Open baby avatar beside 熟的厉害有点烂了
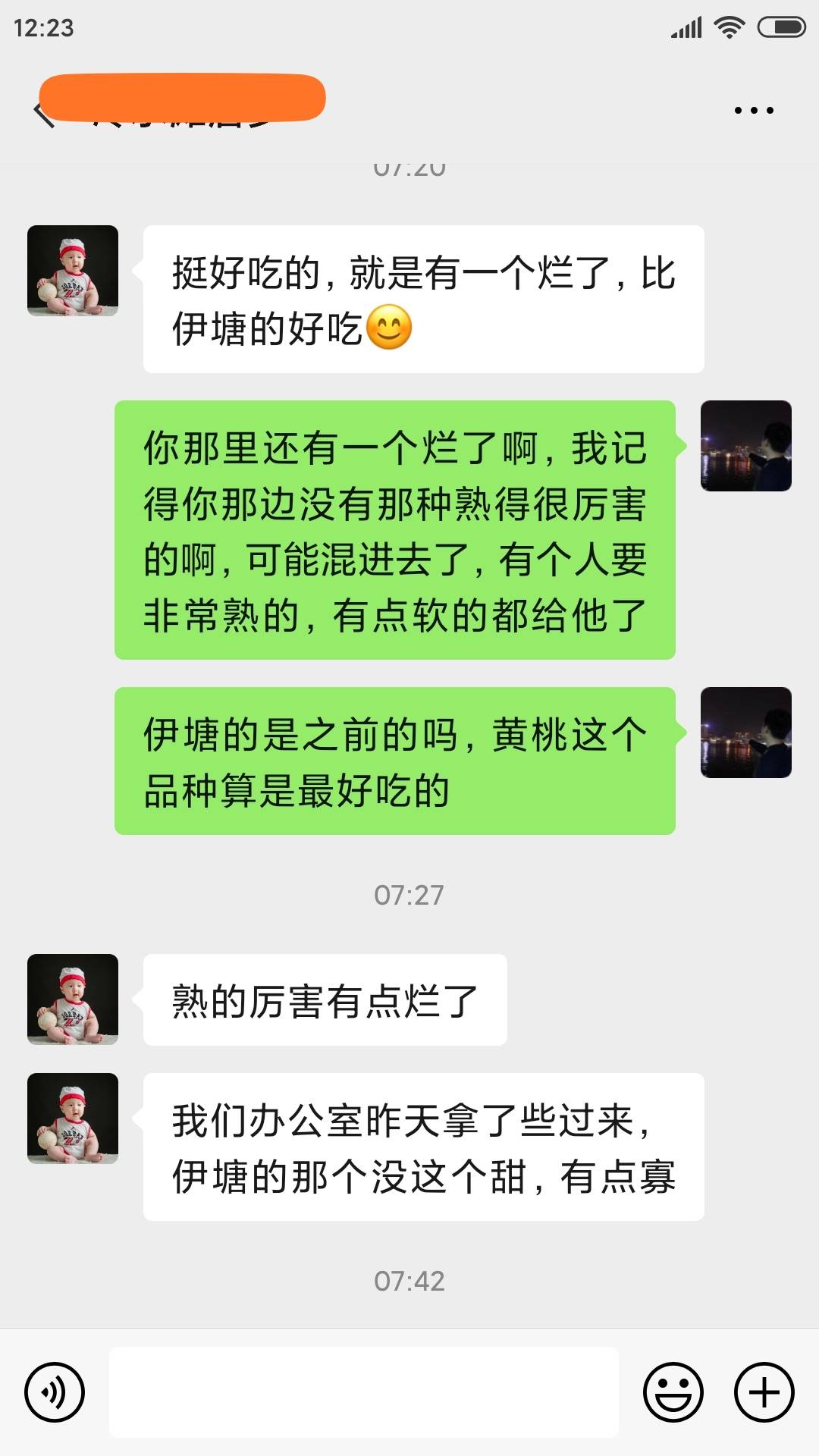The width and height of the screenshot is (819, 1456). point(73,999)
